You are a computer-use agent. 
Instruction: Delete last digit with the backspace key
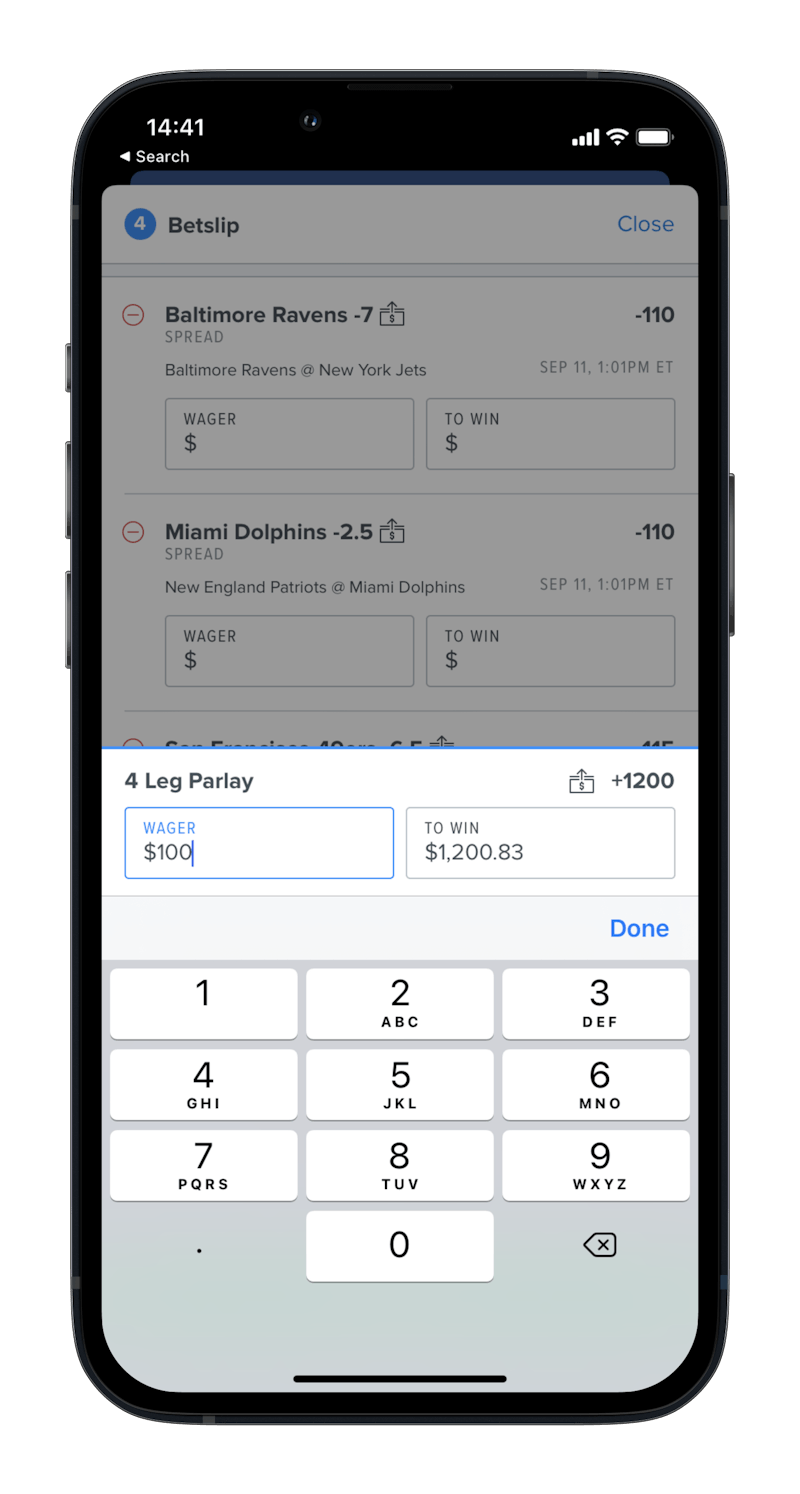(x=599, y=1245)
